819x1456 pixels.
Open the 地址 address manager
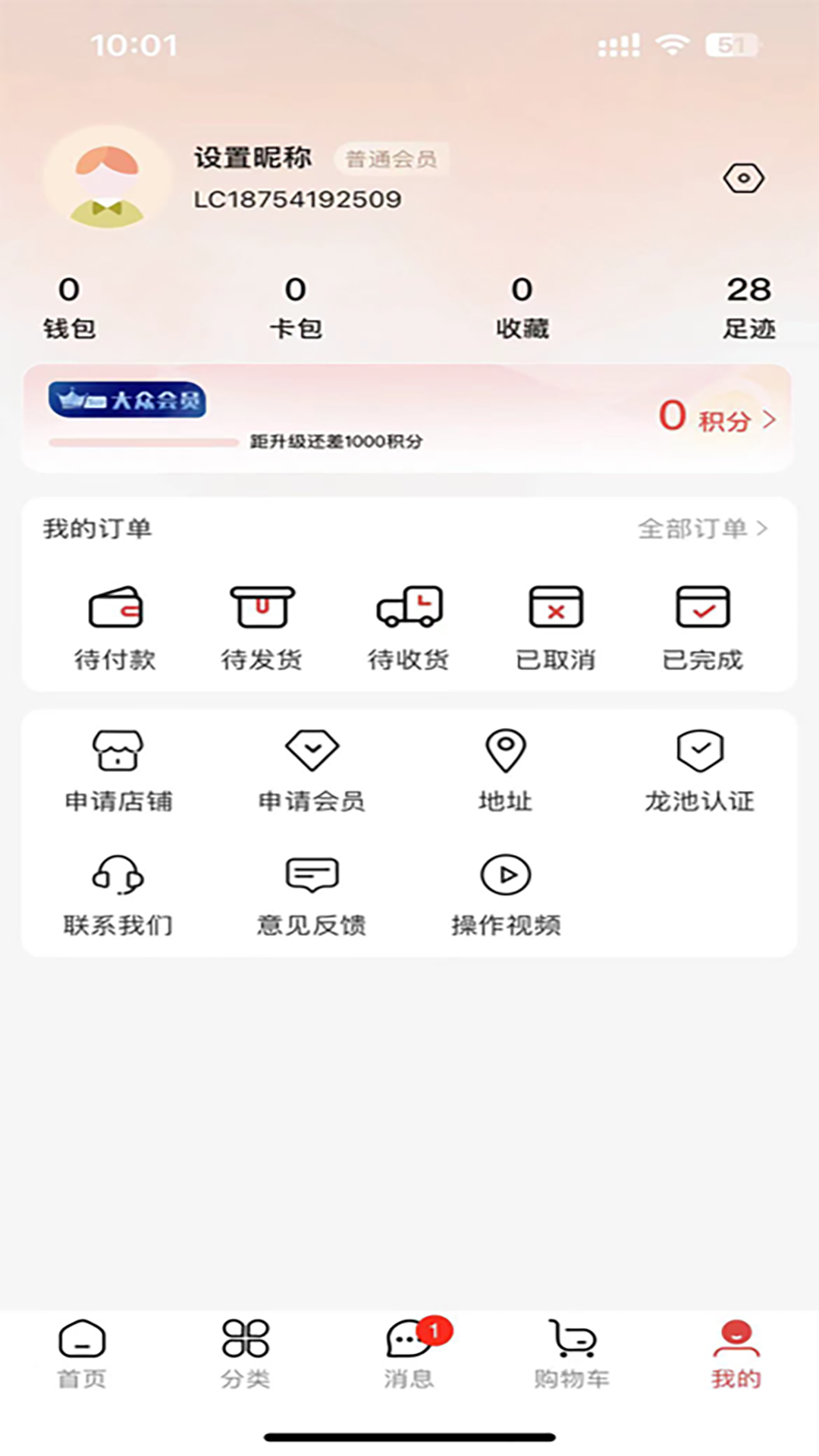coord(504,770)
